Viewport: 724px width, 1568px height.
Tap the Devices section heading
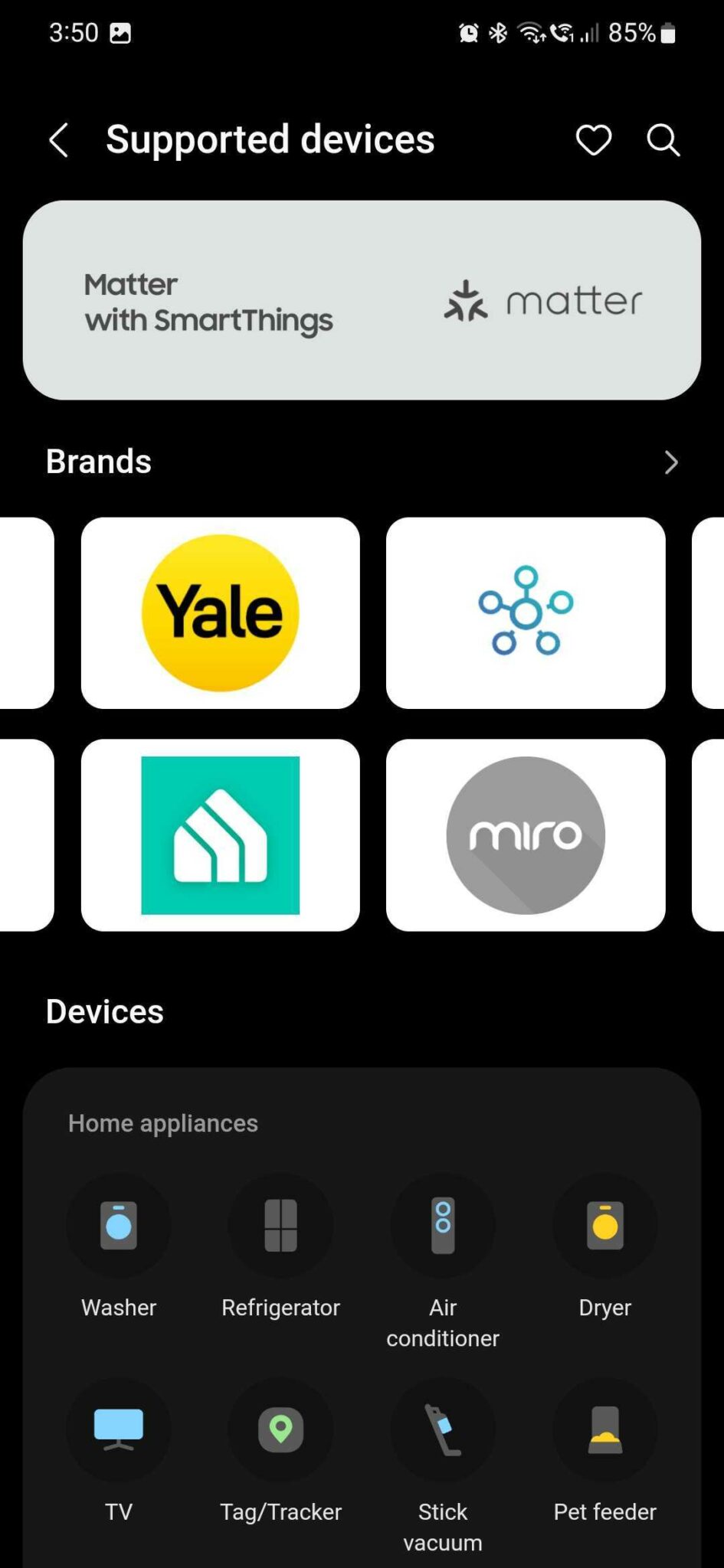tap(104, 1011)
